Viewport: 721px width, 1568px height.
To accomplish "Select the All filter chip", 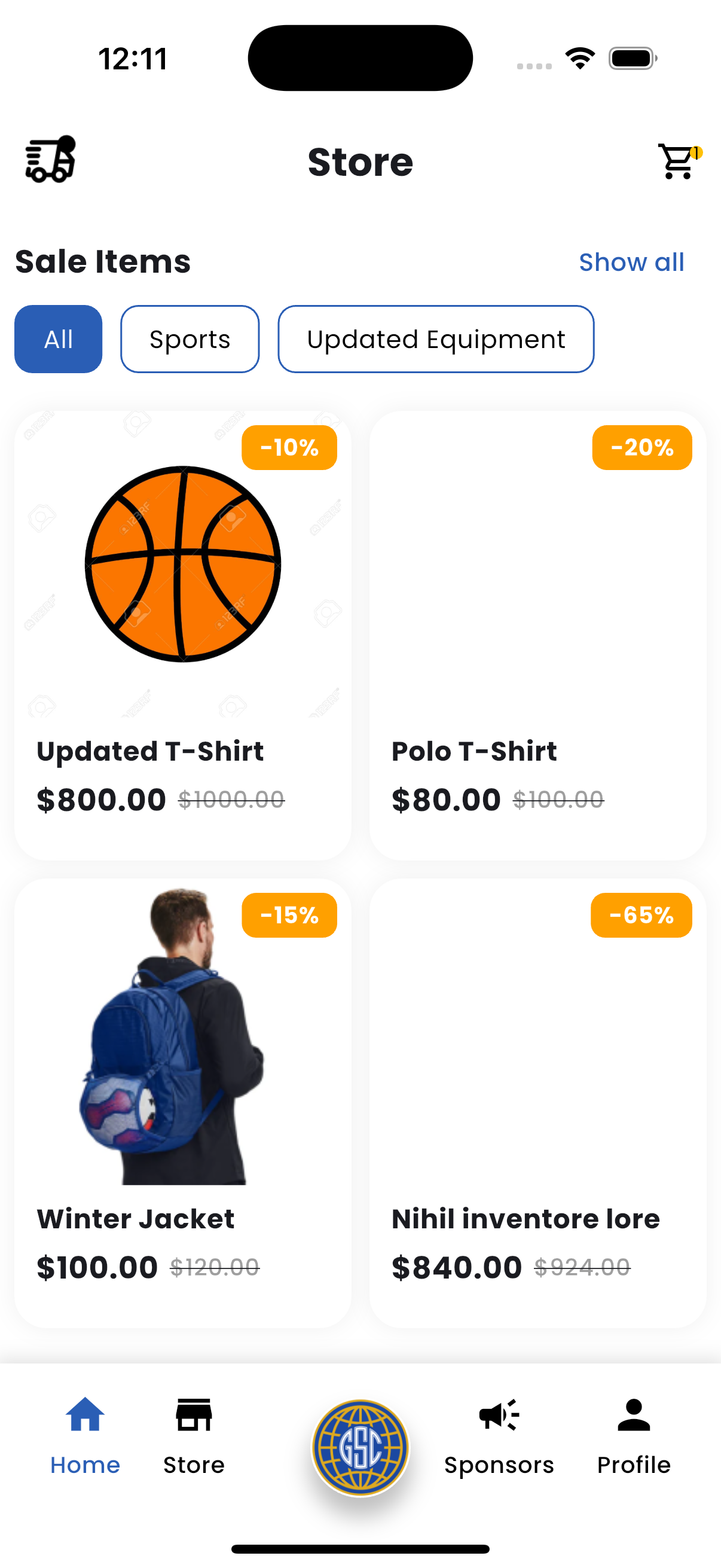I will (x=59, y=339).
